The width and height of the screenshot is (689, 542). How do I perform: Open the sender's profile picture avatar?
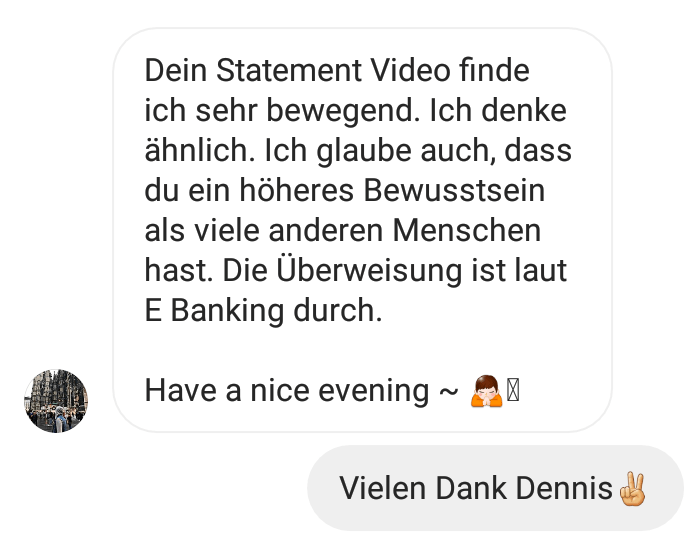[x=56, y=400]
